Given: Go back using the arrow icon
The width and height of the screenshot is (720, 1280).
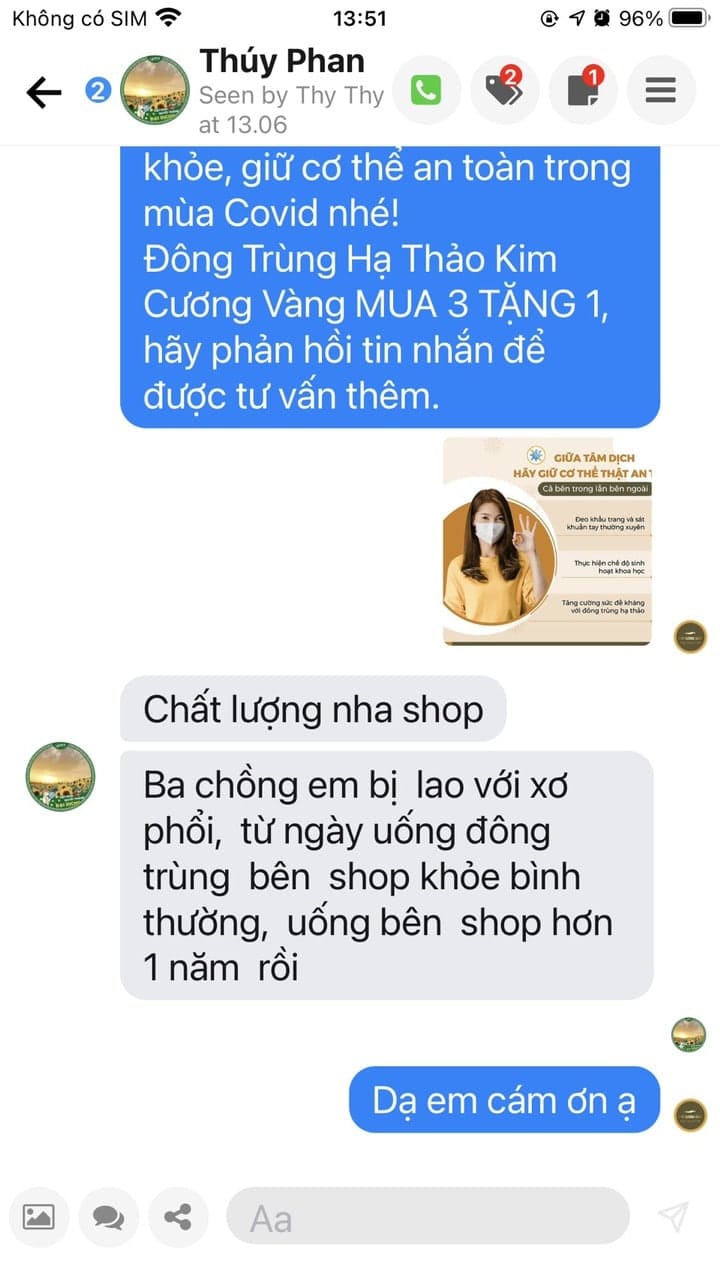Looking at the screenshot, I should tap(43, 92).
